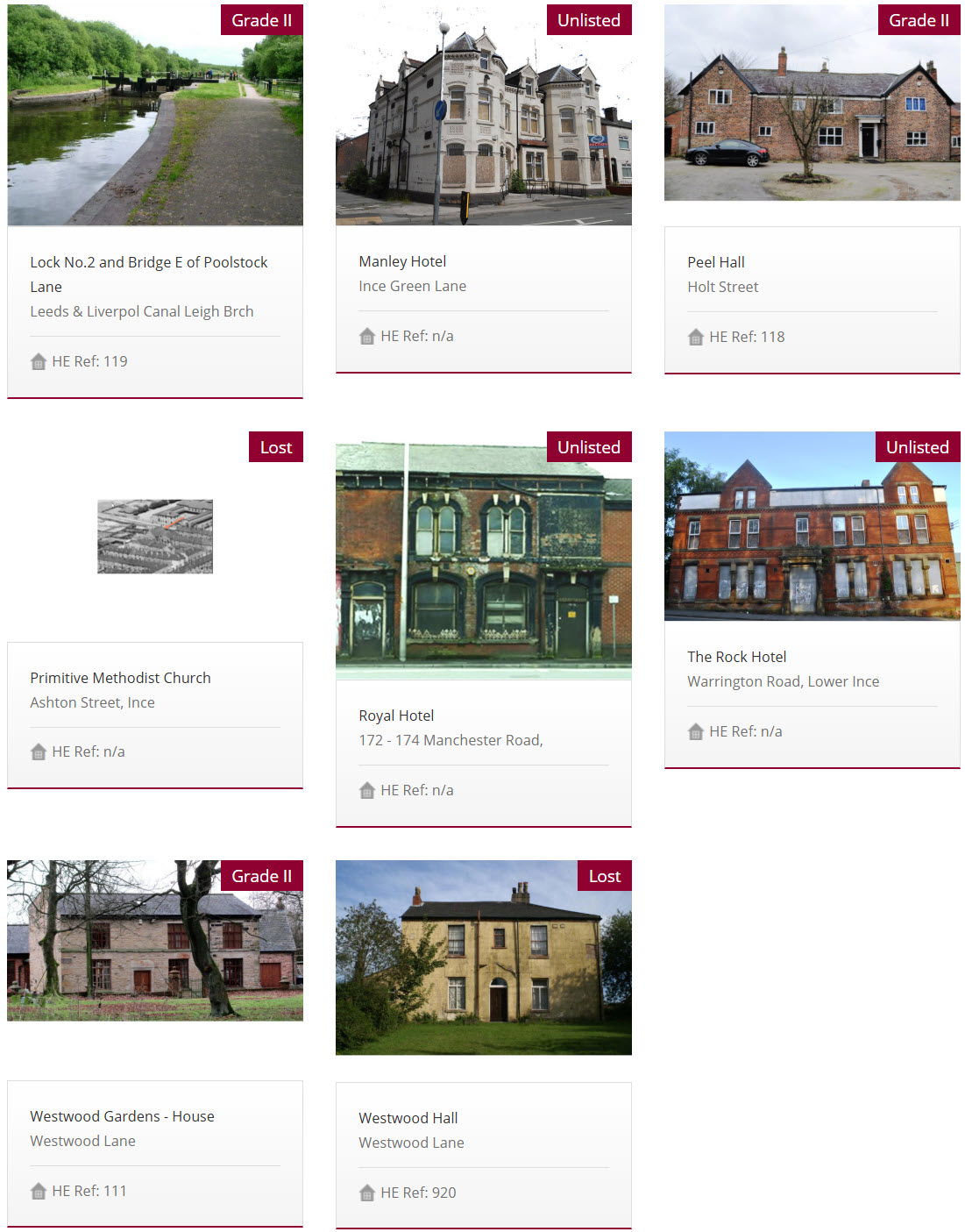View the Manley Hotel listing
965x1232 pixels.
(402, 261)
